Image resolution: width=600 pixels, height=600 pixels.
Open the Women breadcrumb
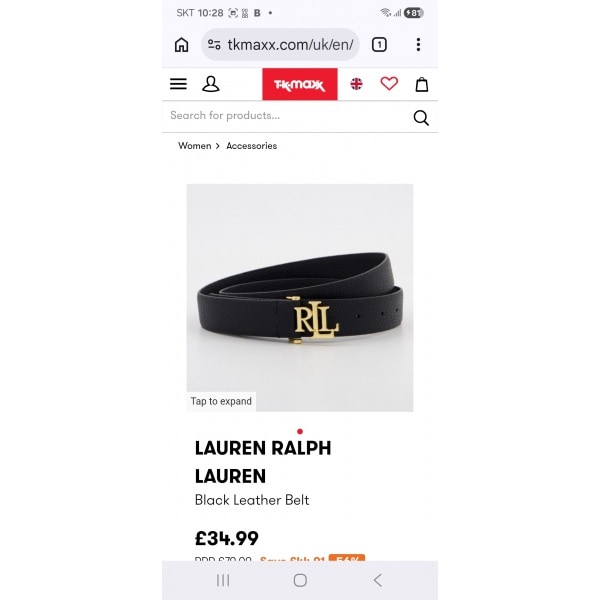[x=194, y=146]
